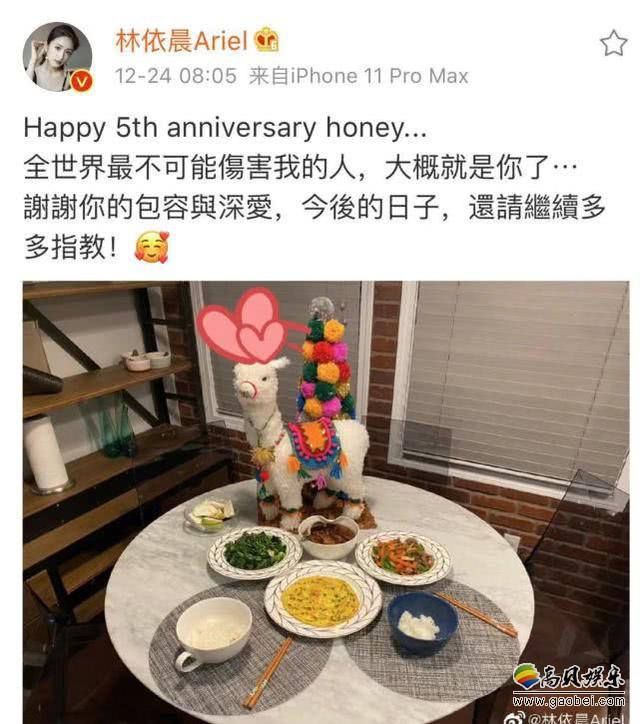Favorite this post with the star icon
Image resolution: width=640 pixels, height=724 pixels.
612,43
